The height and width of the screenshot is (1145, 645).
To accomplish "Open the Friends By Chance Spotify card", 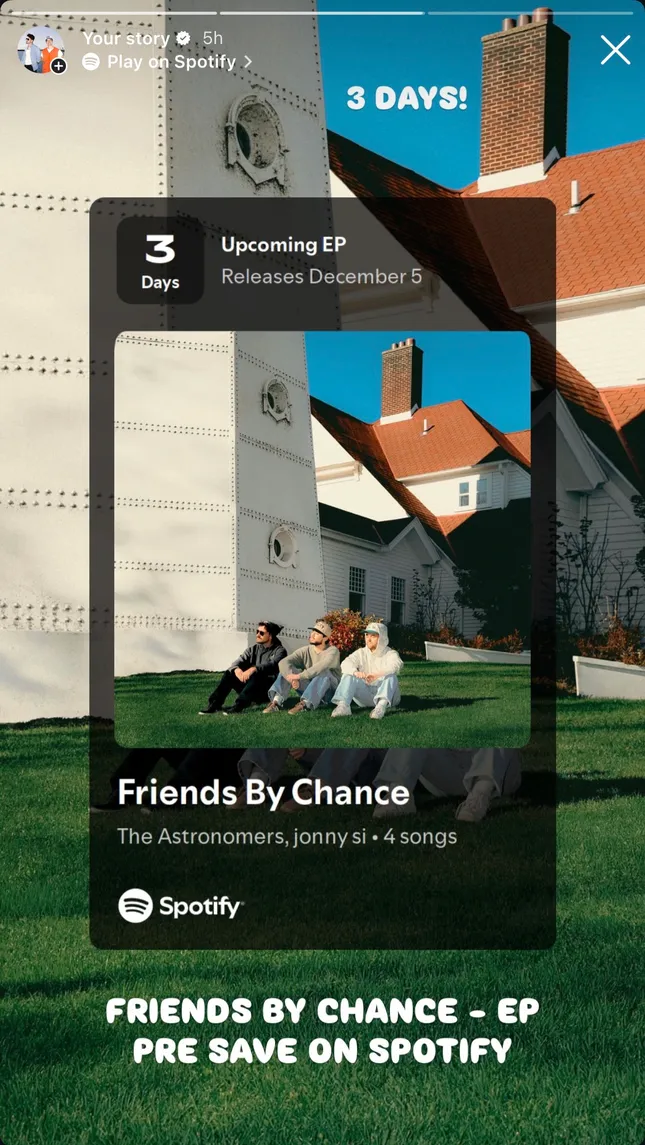I will tap(323, 573).
